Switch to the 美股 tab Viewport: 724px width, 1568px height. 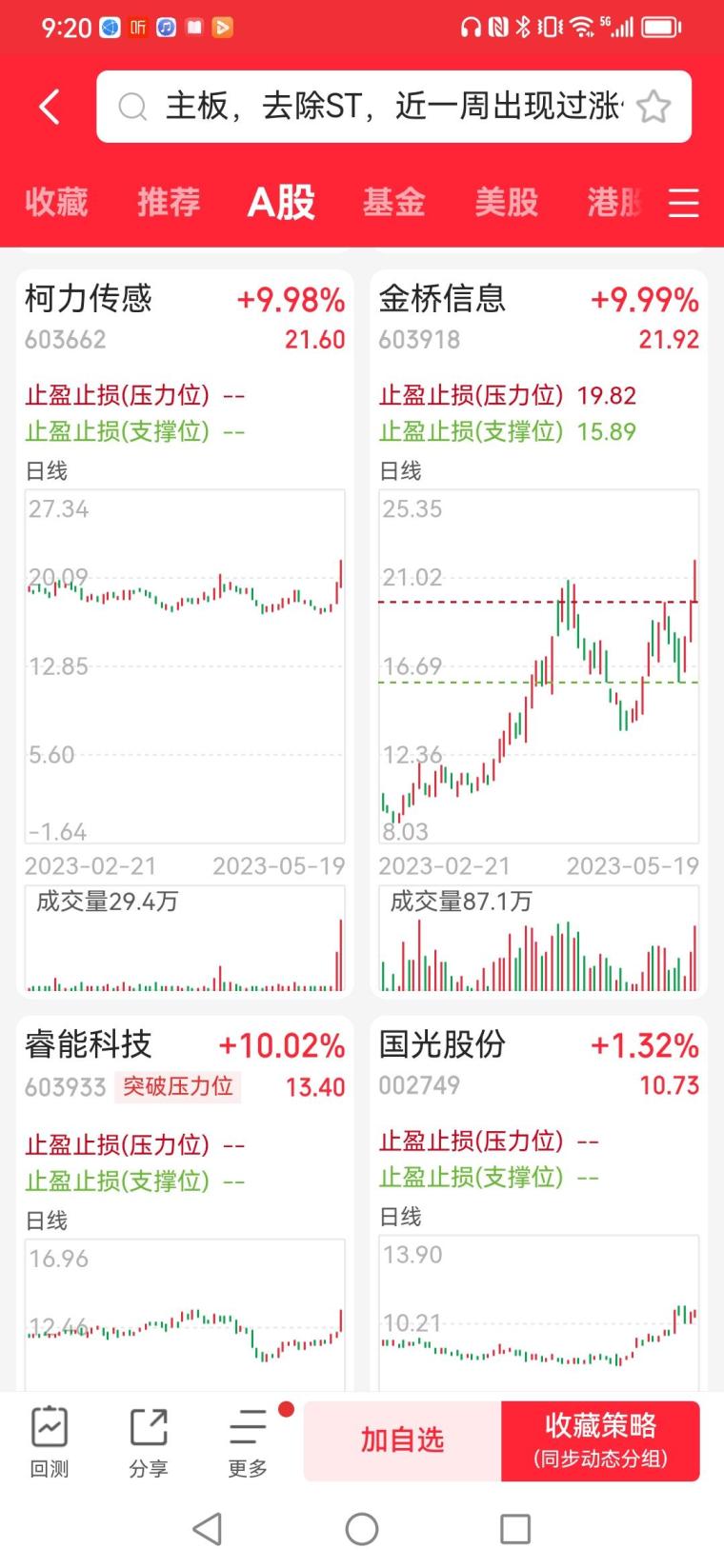(506, 202)
